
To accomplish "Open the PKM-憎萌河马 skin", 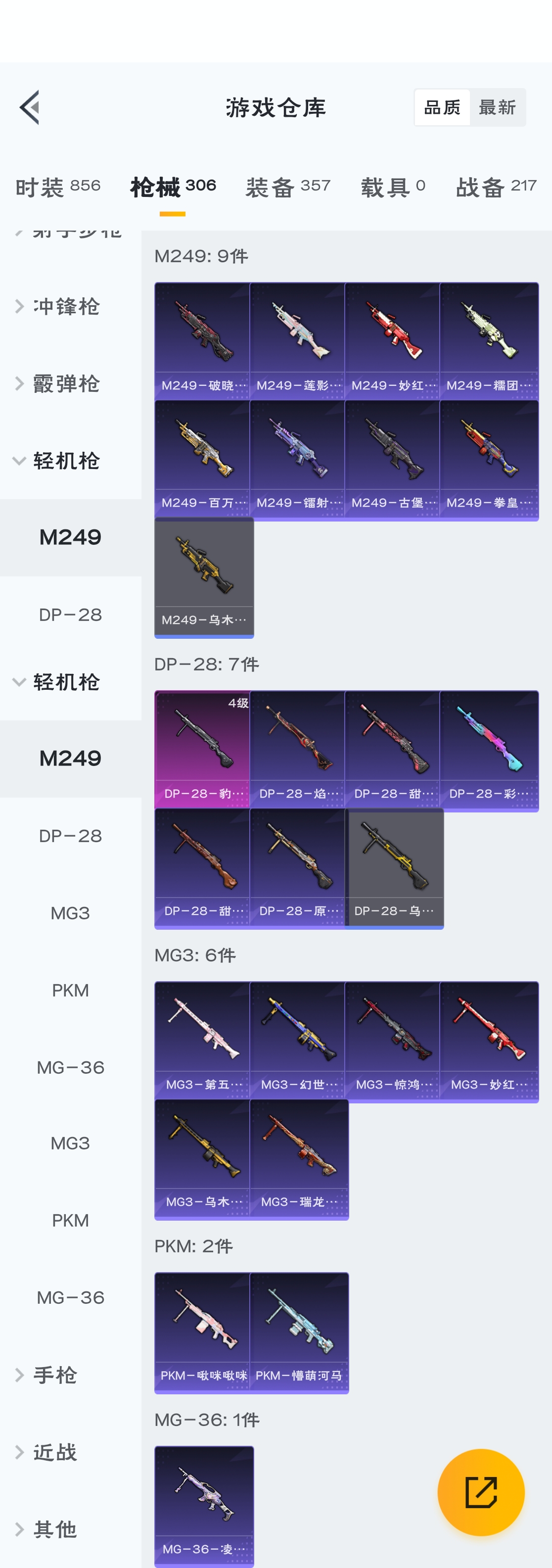I will click(x=299, y=1332).
